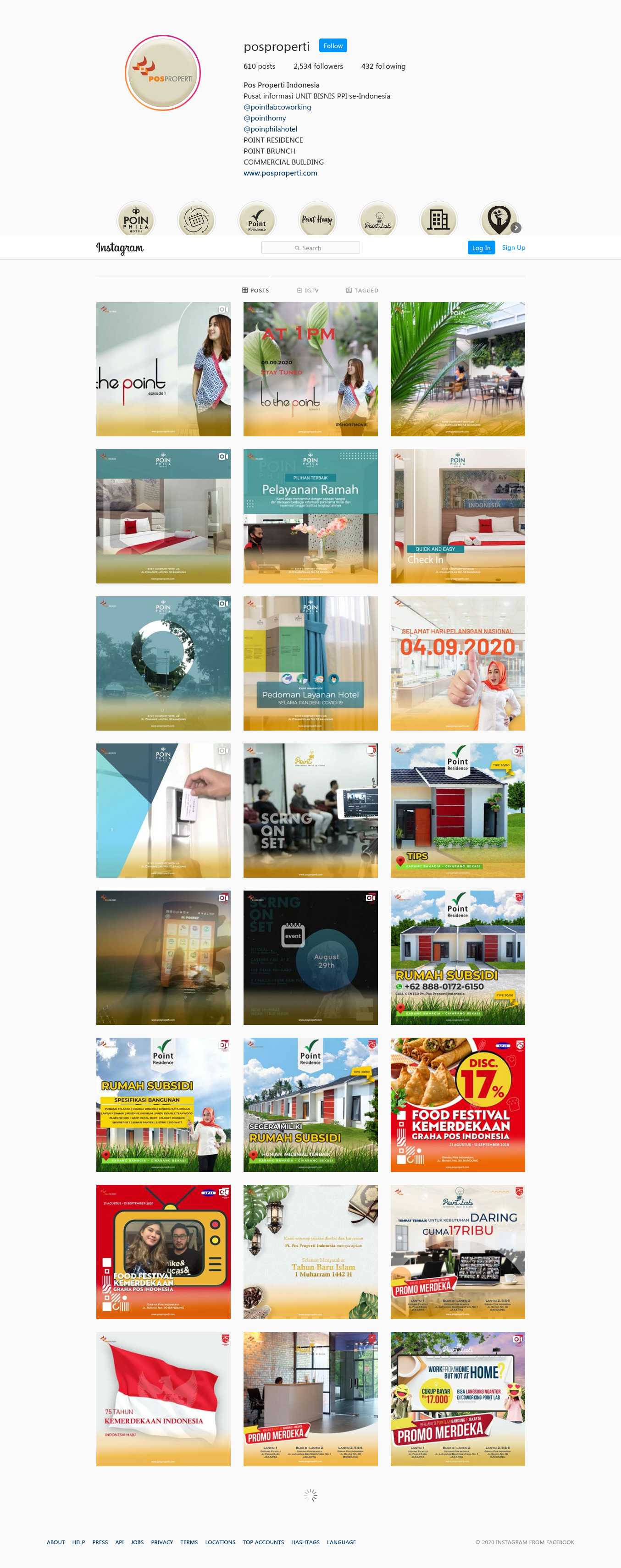Open the Tahun Baru Islam greeting post
Viewport: 621px width, 1568px height.
tap(310, 1252)
